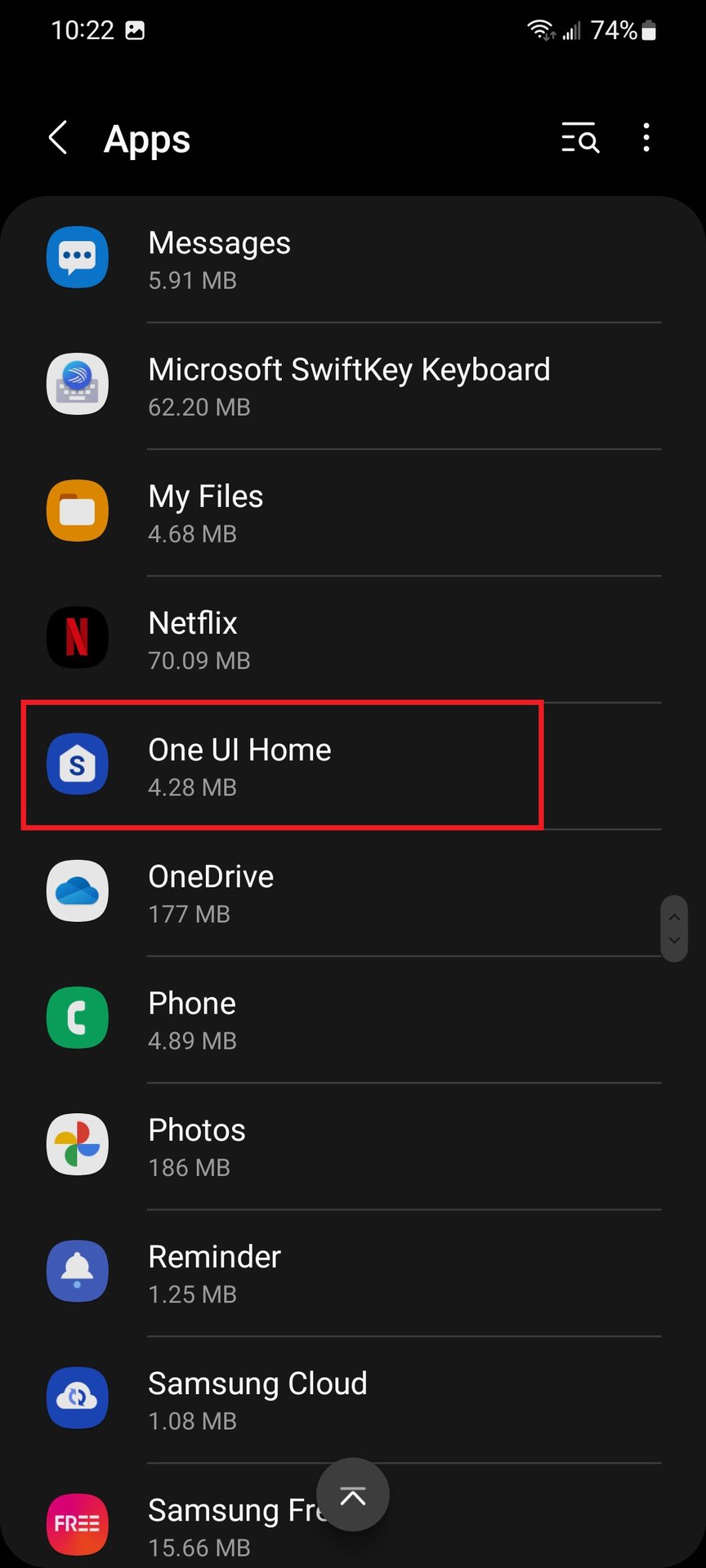This screenshot has height=1568, width=706.
Task: Select Samsung Cloud in the list
Action: point(353,1399)
